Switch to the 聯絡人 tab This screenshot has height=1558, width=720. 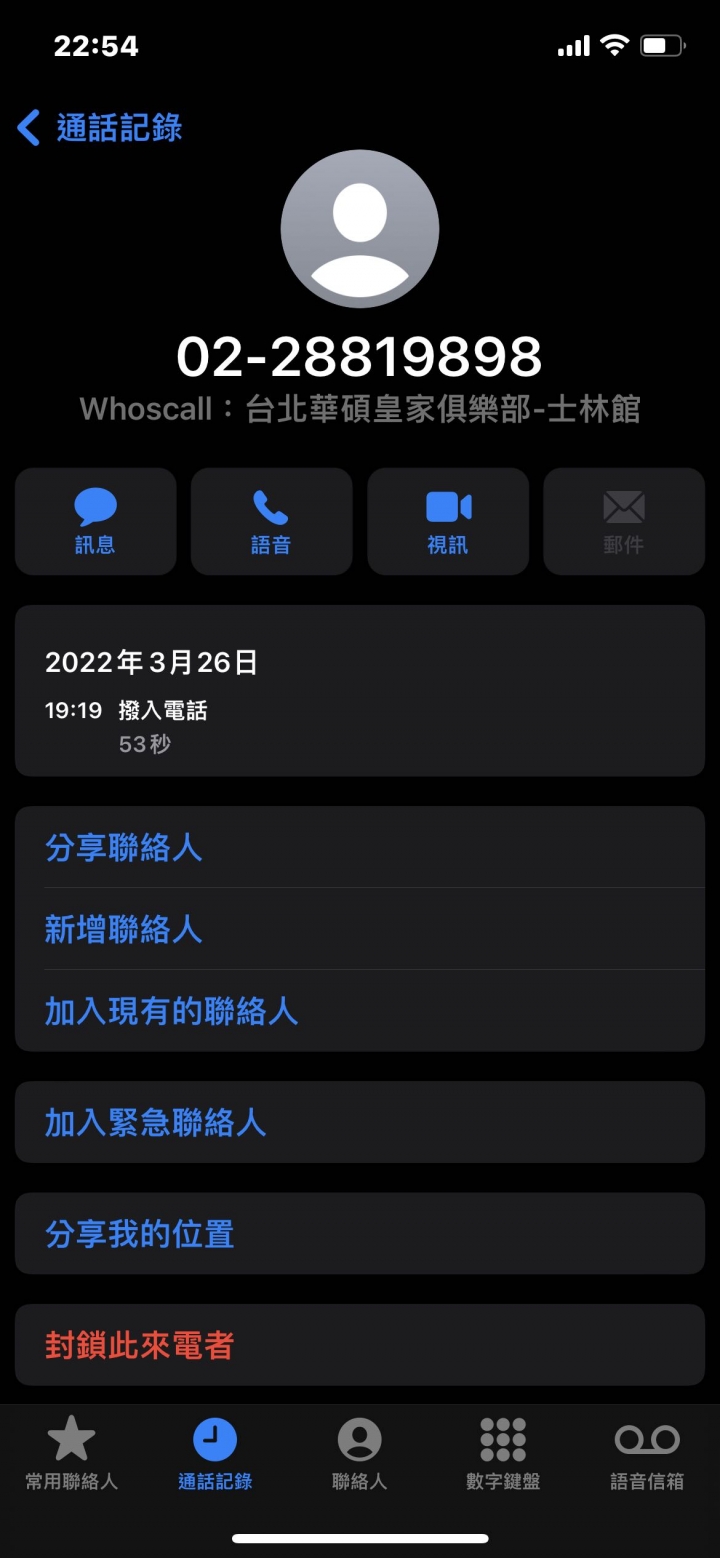pos(360,1455)
